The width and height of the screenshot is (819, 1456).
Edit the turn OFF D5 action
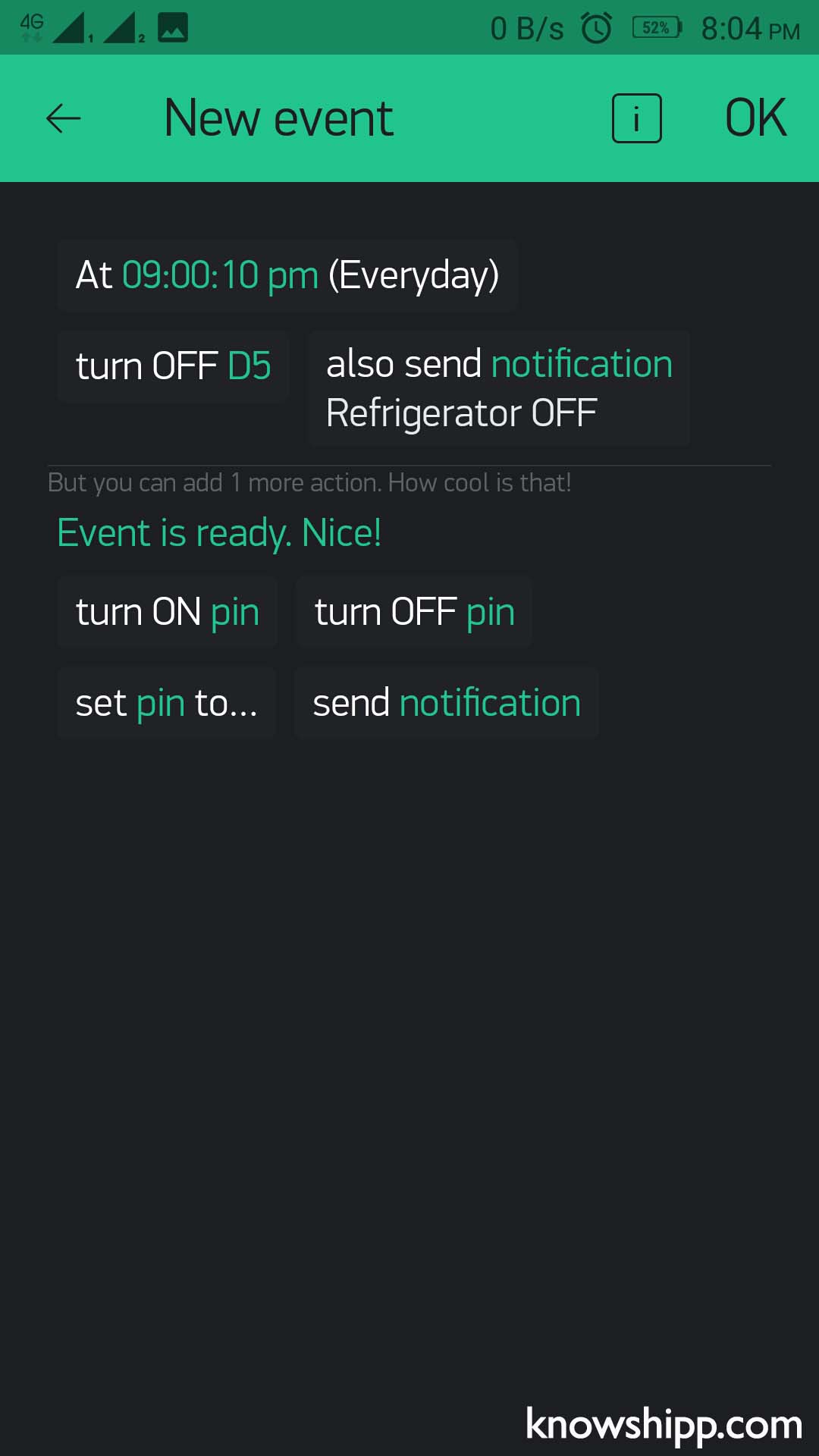(173, 366)
